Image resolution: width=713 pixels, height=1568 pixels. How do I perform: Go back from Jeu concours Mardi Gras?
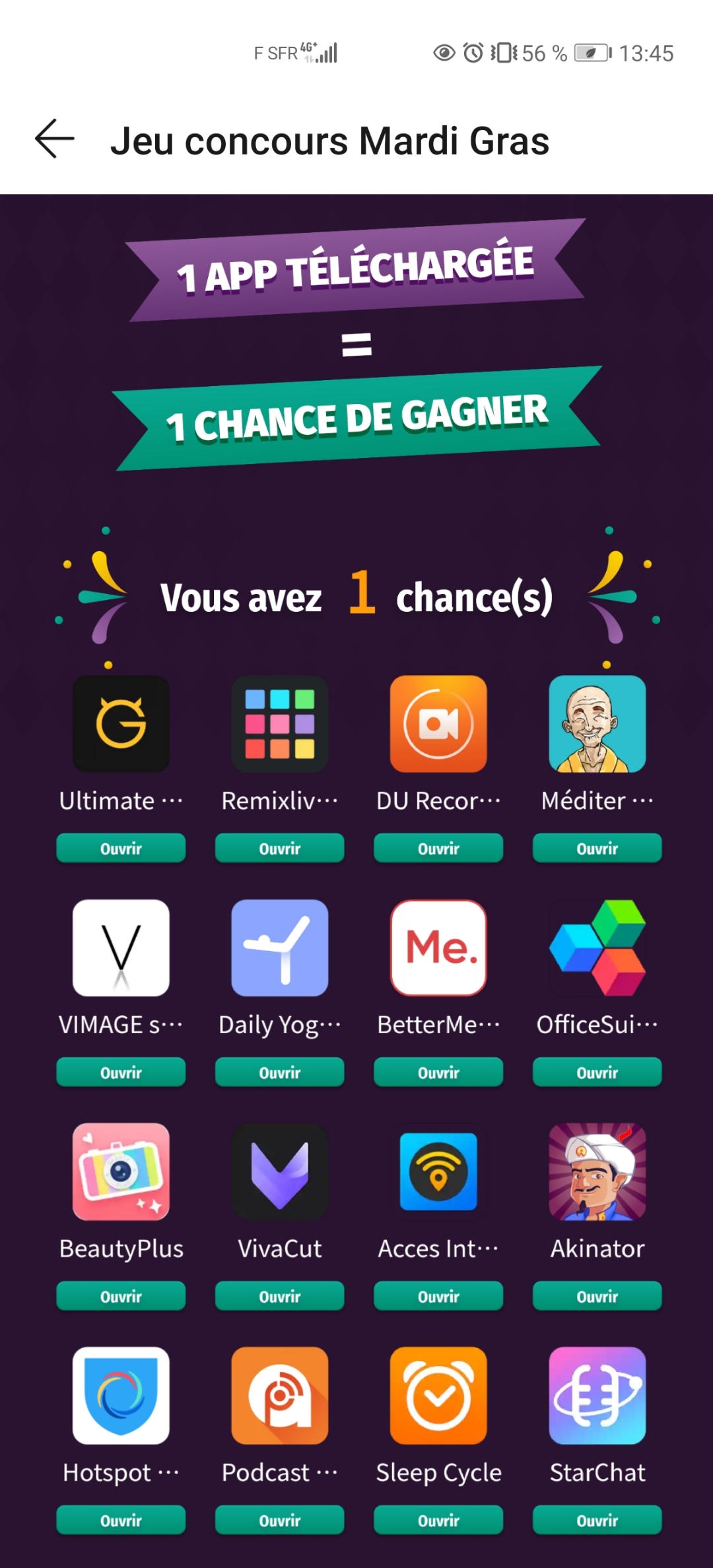pos(54,139)
